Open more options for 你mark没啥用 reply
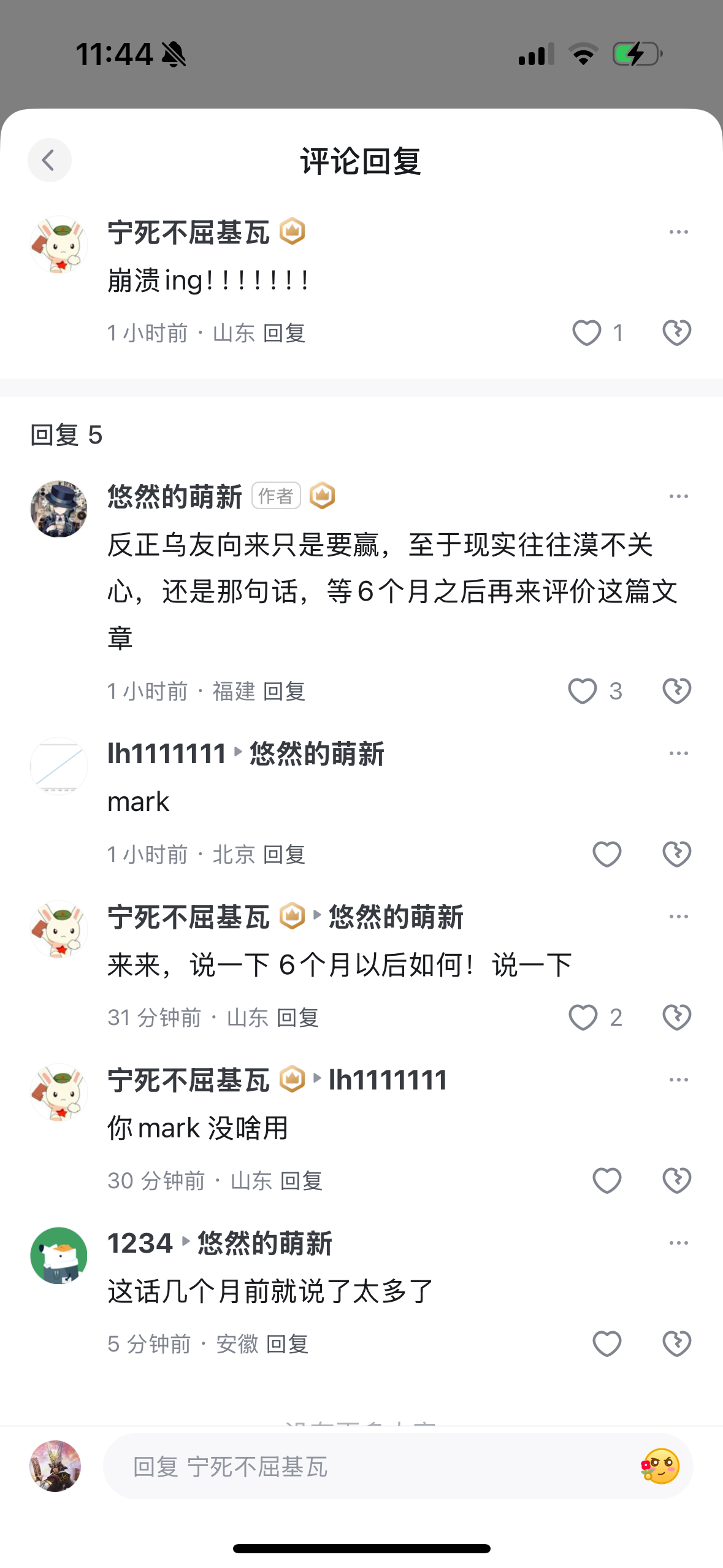Viewport: 723px width, 1568px height. click(678, 1080)
